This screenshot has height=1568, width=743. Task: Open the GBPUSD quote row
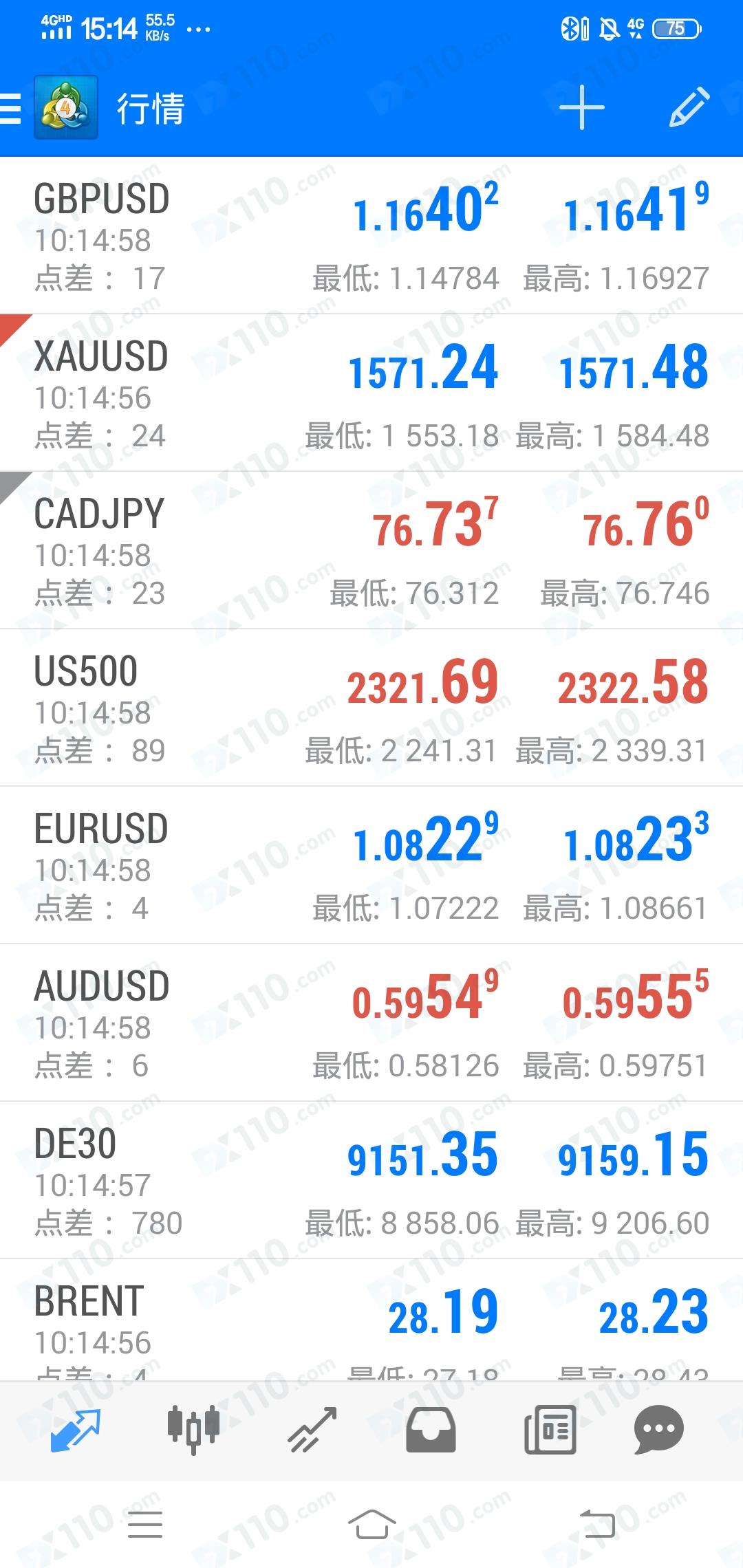[x=371, y=236]
